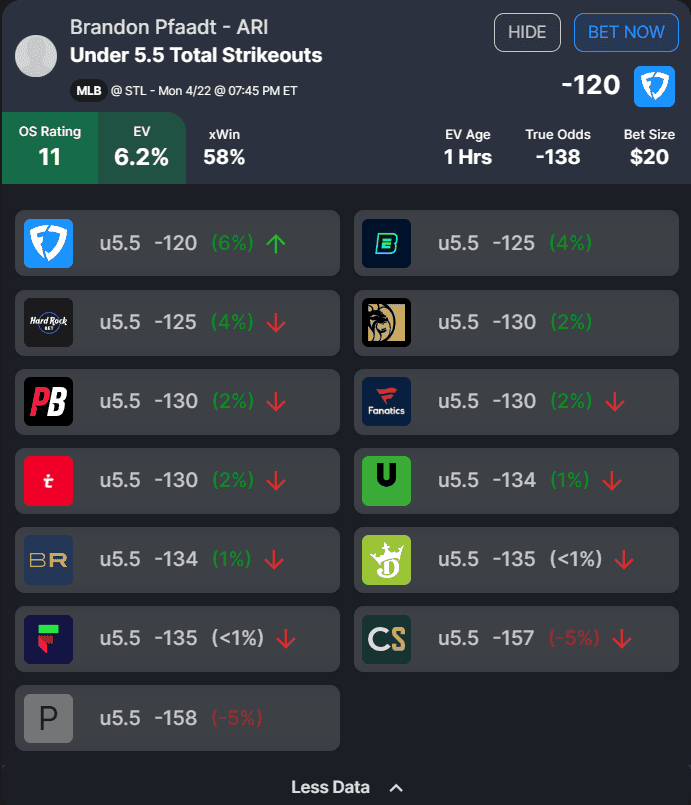Open the Unibet u5.5 -134 row
Image resolution: width=691 pixels, height=805 pixels.
coord(515,480)
